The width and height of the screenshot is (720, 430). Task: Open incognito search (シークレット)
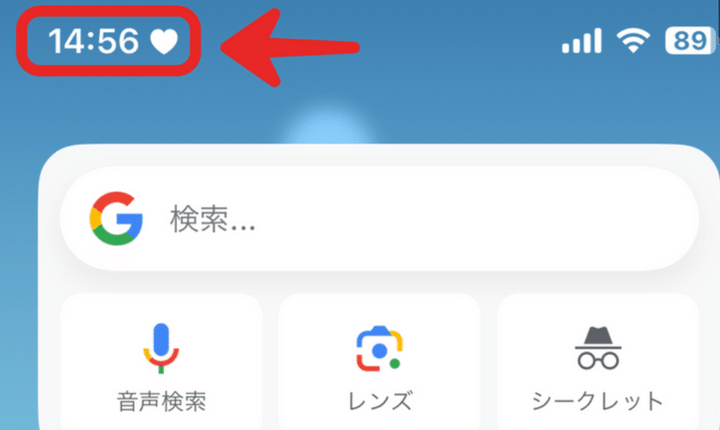(x=598, y=365)
